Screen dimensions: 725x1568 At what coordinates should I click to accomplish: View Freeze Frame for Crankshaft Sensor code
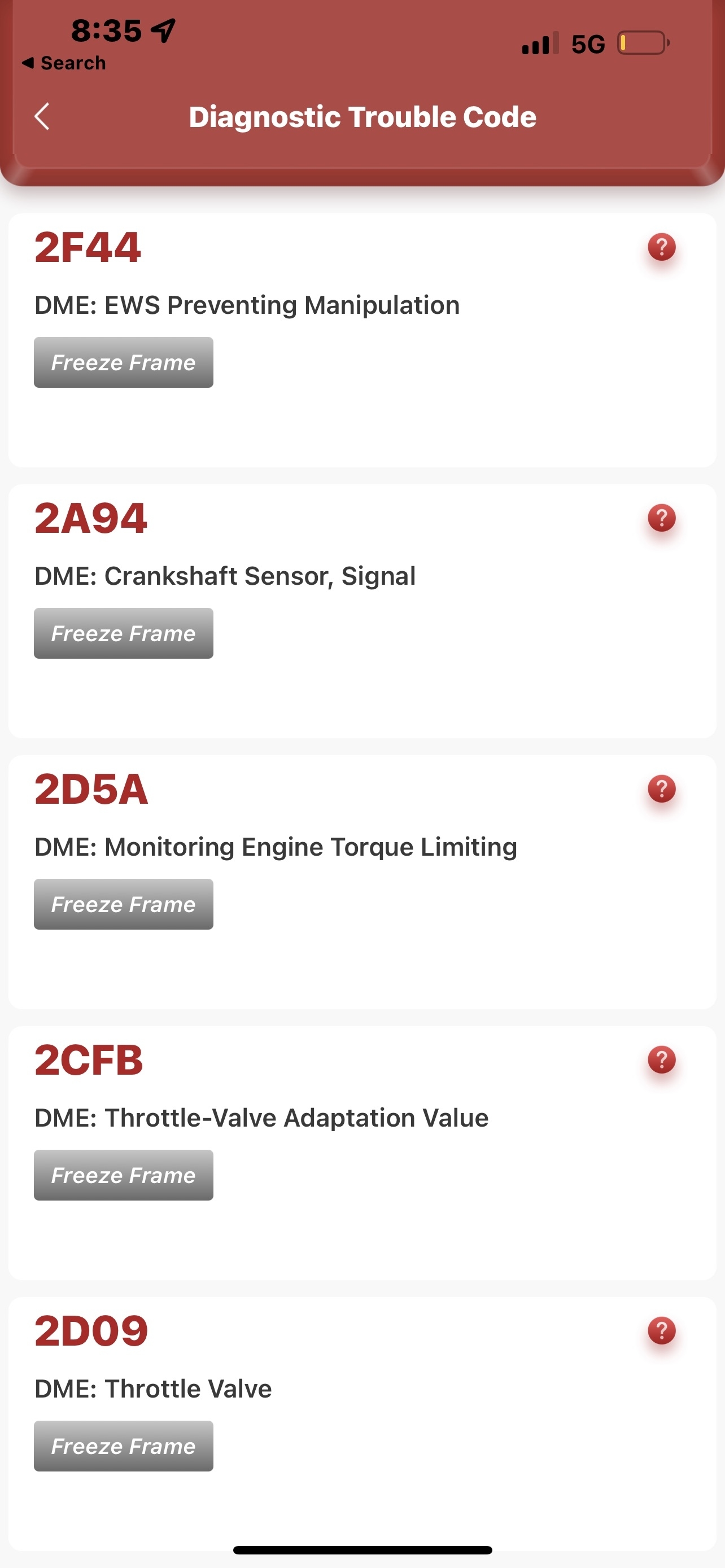pyautogui.click(x=124, y=634)
